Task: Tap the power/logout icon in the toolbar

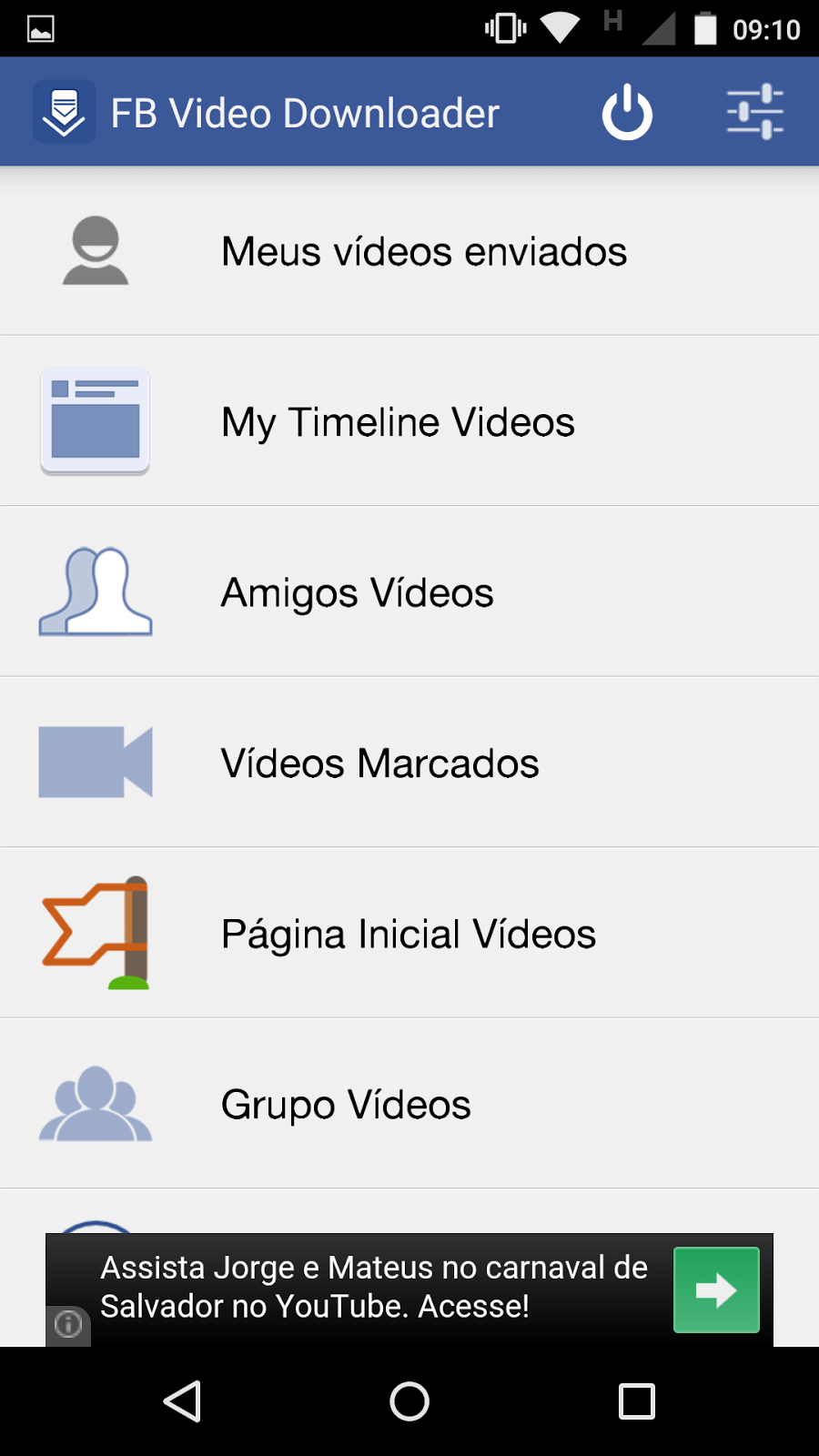Action: point(628,111)
